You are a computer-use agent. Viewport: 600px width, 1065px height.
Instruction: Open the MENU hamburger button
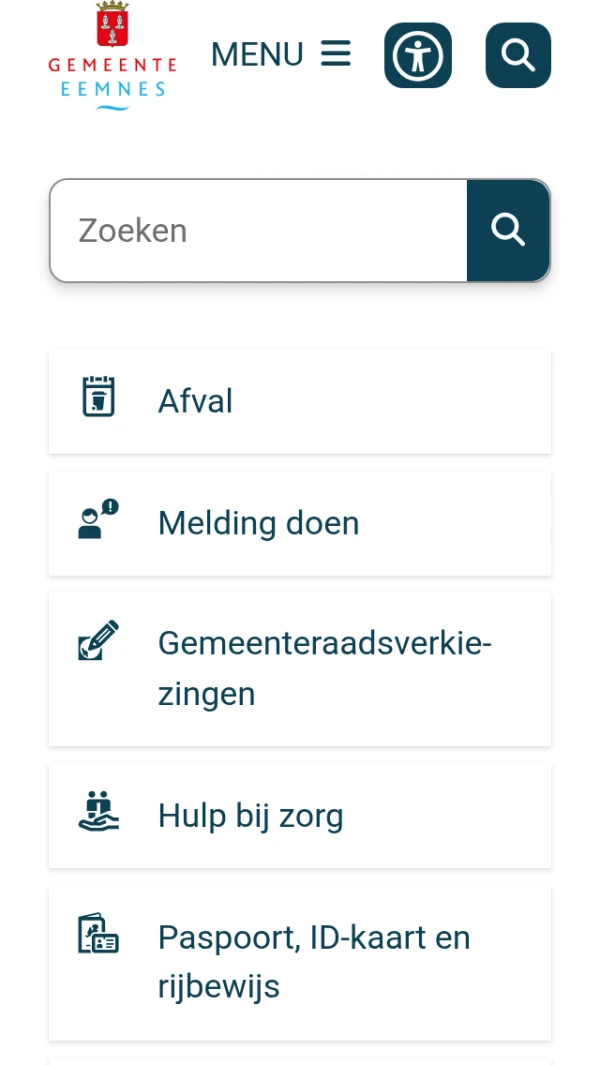[281, 54]
